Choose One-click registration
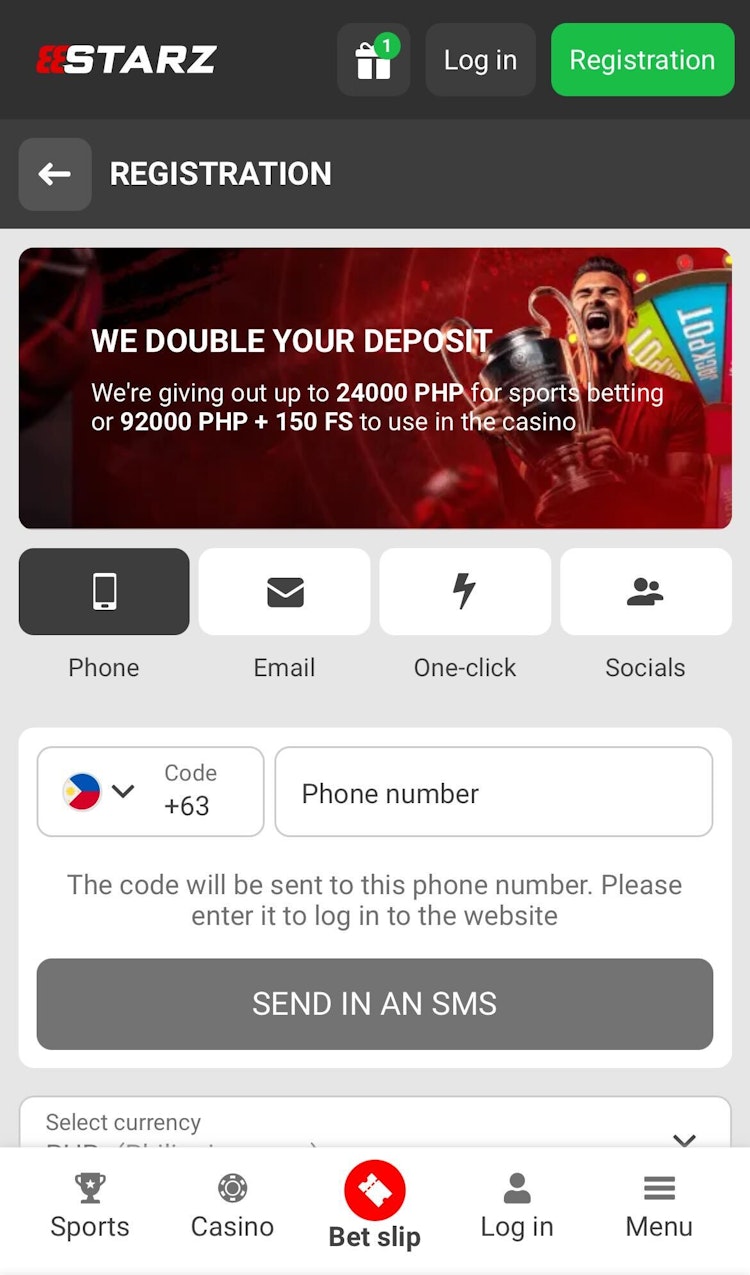The width and height of the screenshot is (750, 1275). (465, 592)
